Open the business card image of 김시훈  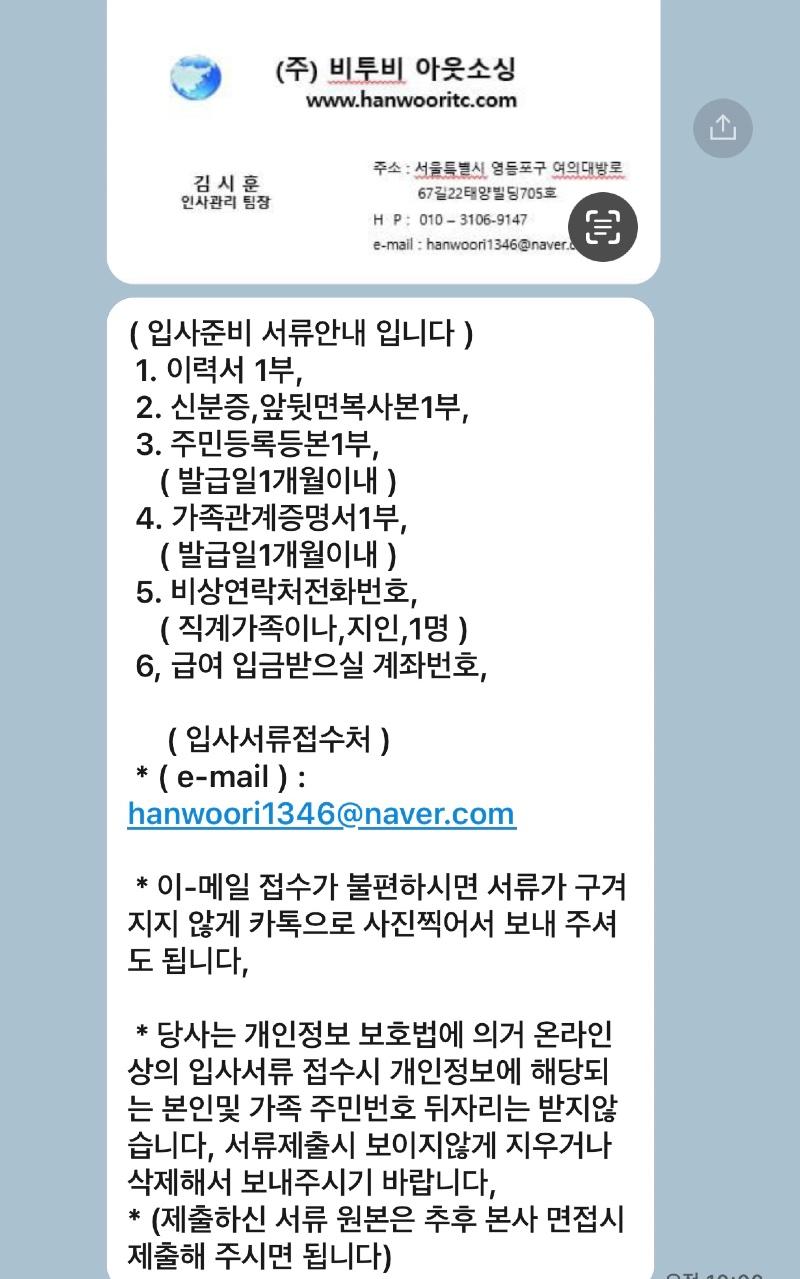(380, 140)
